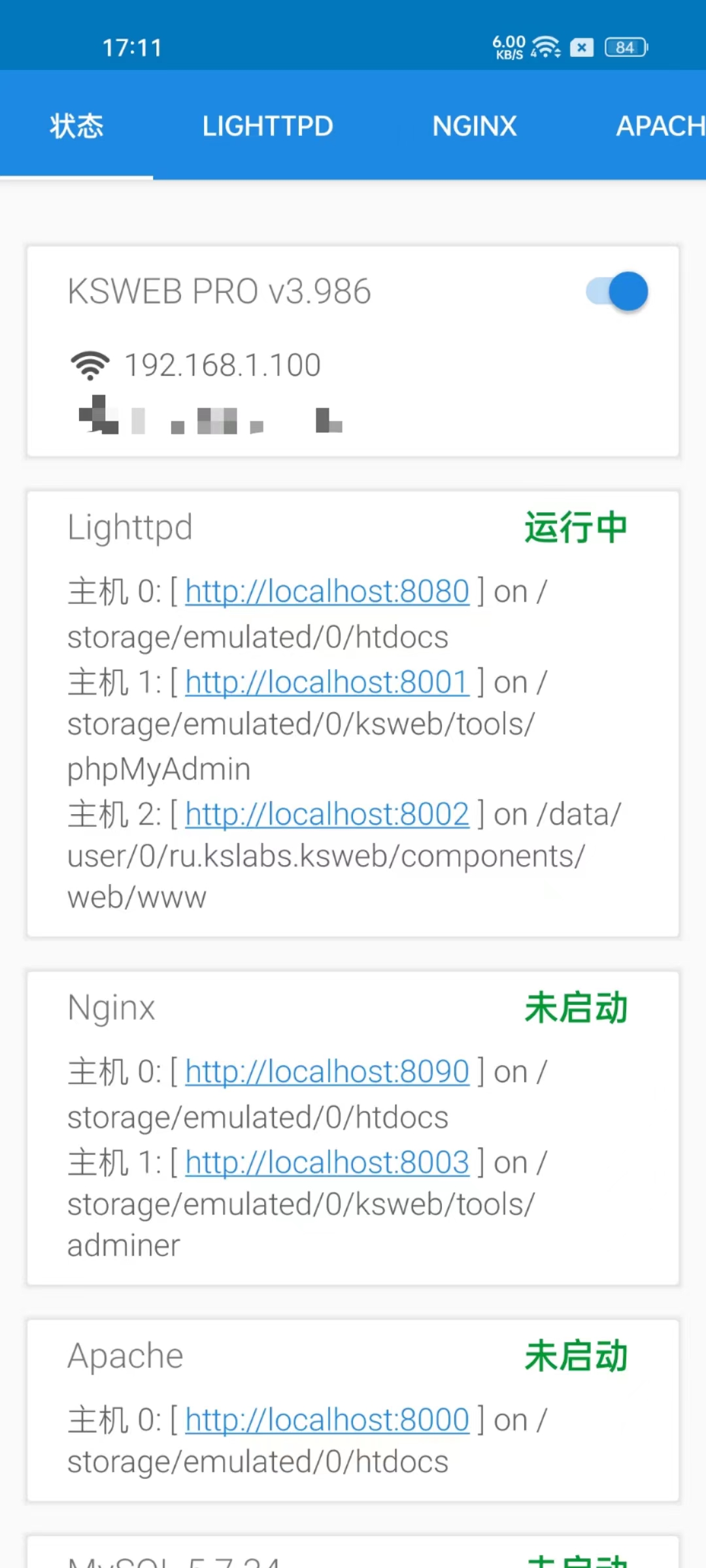Switch to the 状态 tab

[76, 125]
